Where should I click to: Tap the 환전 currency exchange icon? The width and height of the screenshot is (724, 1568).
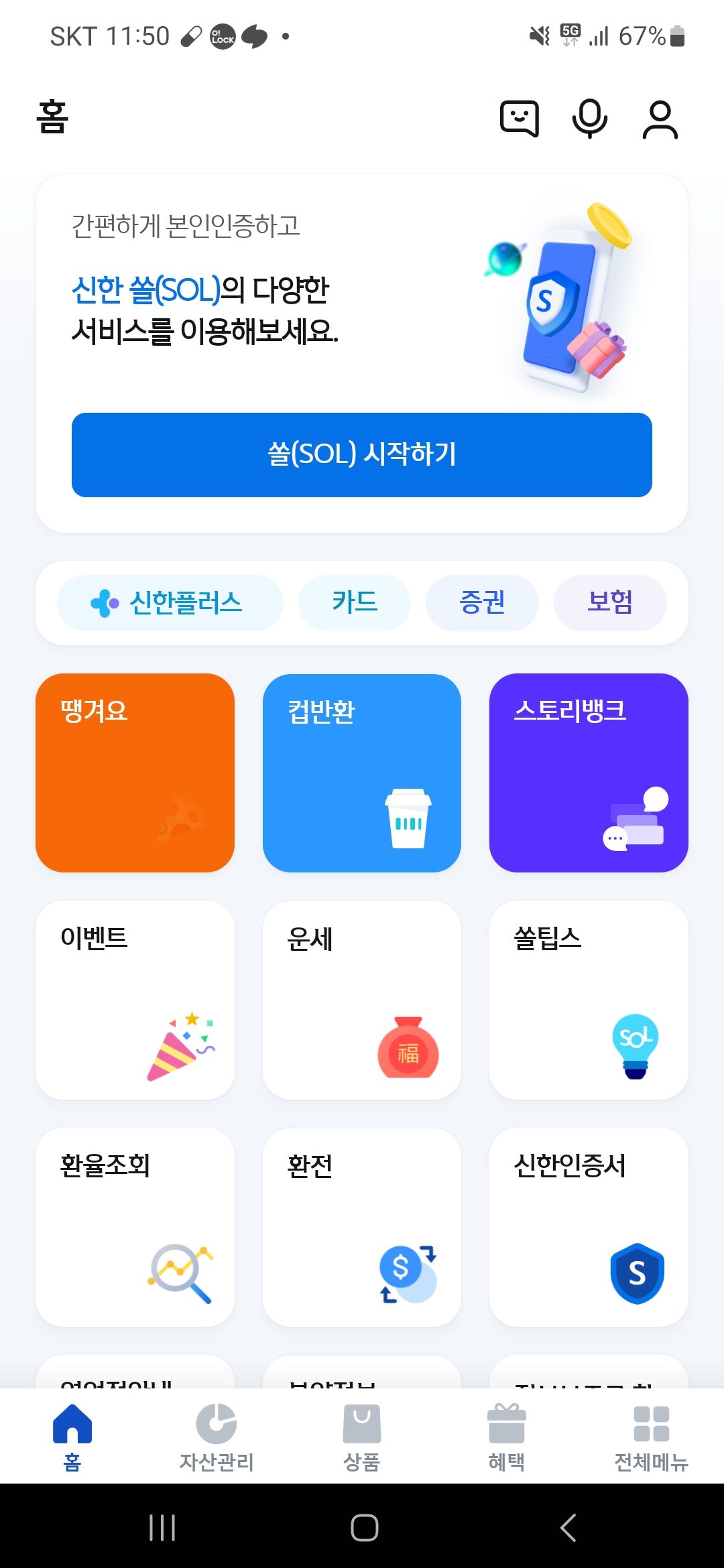click(x=361, y=1228)
